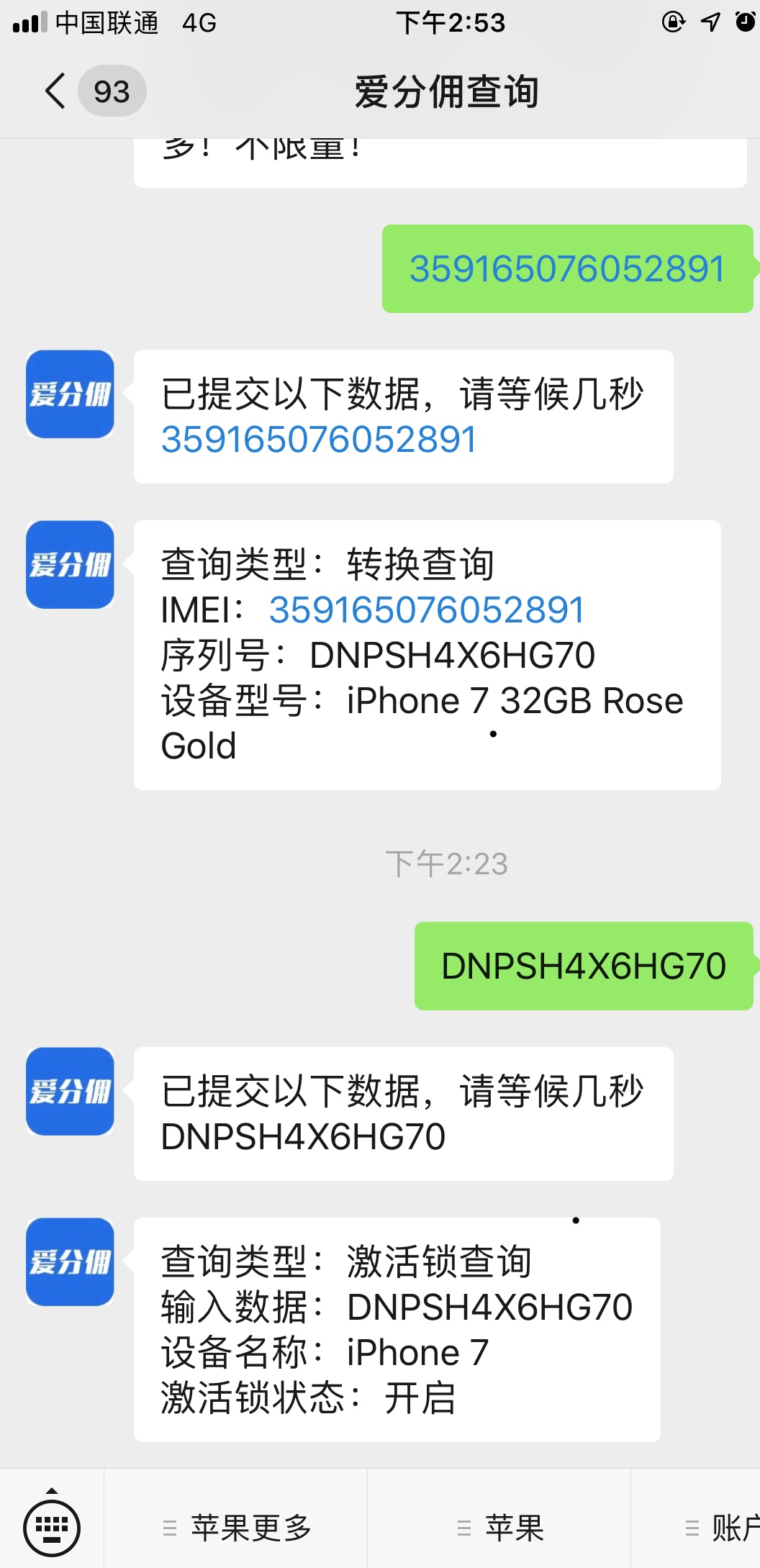Open the IMEI link in 已提交以下数据 reply
Screen dimensions: 760x1568
319,440
